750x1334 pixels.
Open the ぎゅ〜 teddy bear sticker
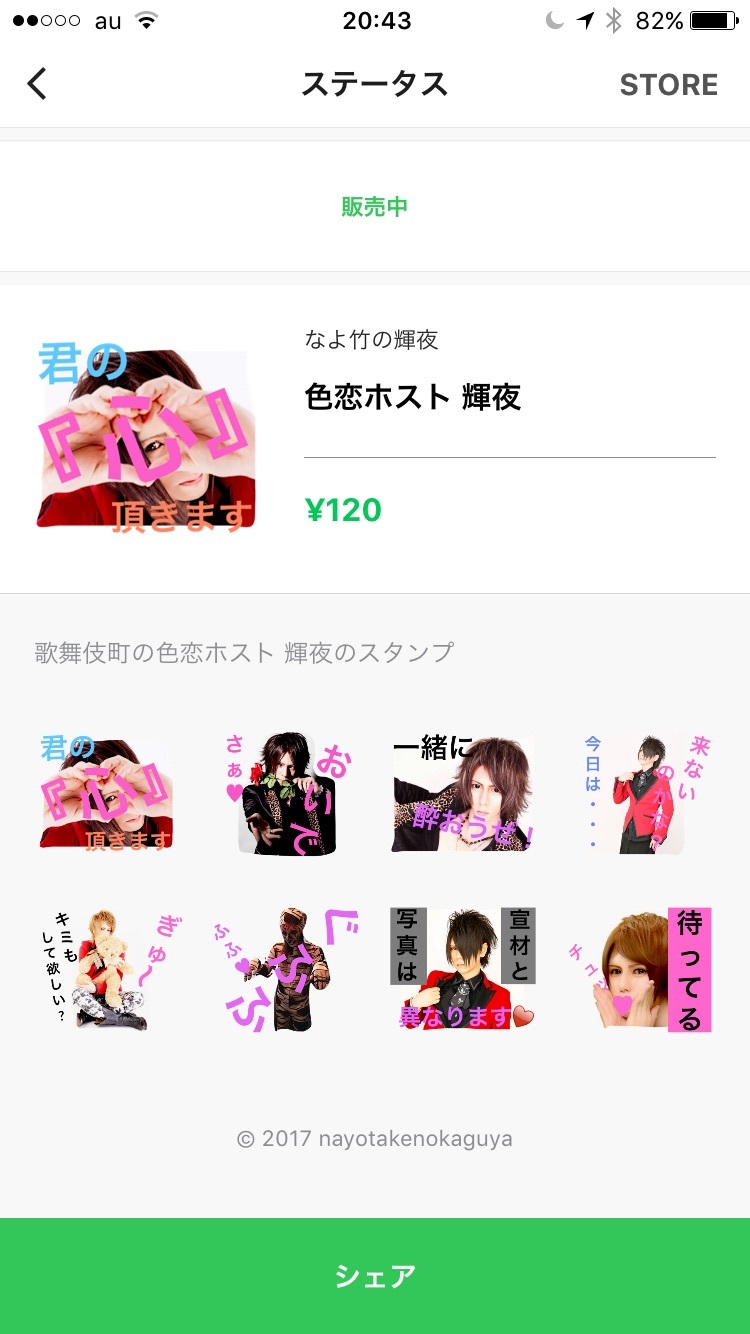click(107, 970)
